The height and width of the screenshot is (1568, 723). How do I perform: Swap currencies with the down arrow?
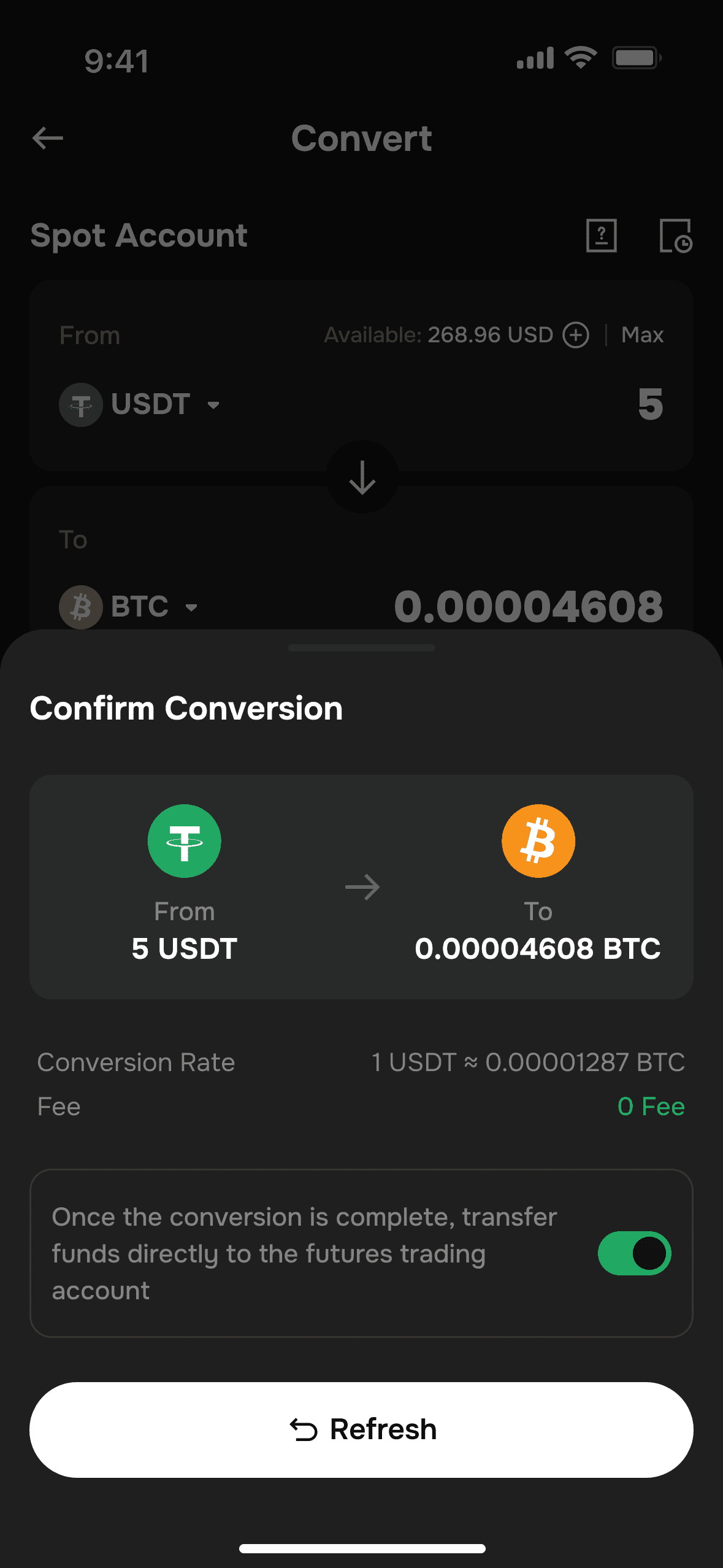(362, 477)
